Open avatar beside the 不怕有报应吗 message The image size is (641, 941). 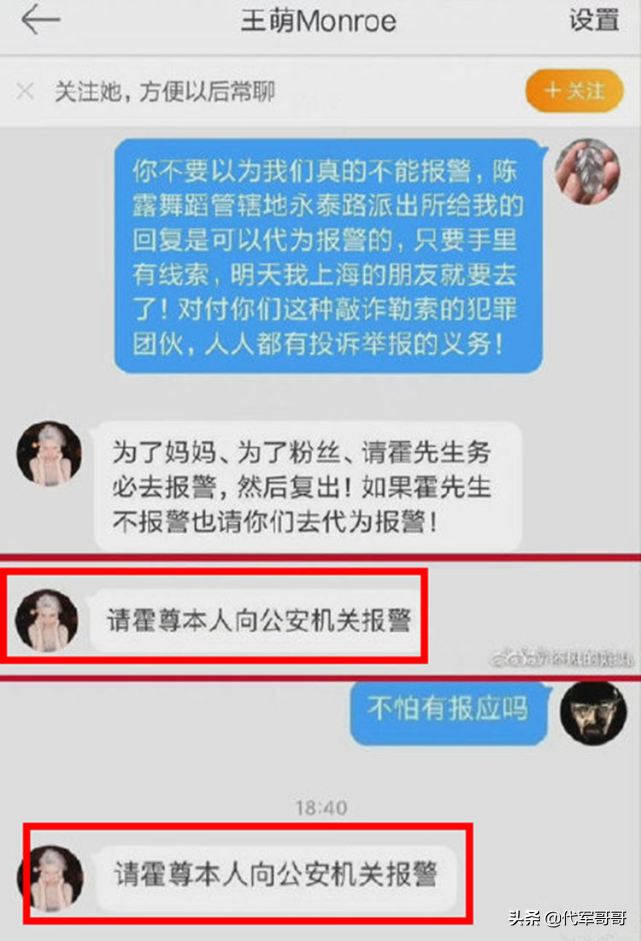click(592, 712)
